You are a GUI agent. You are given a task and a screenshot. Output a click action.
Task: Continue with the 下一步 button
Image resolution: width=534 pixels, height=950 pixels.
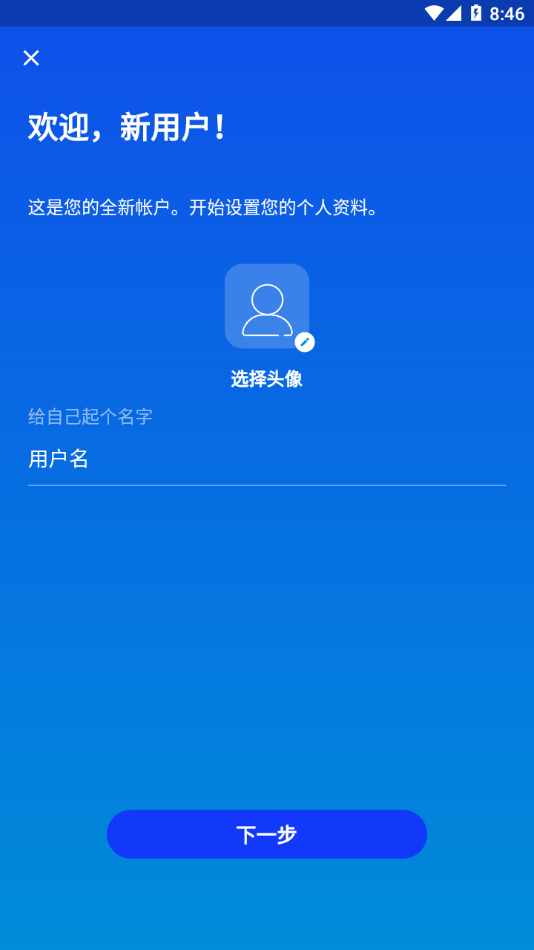coord(267,834)
